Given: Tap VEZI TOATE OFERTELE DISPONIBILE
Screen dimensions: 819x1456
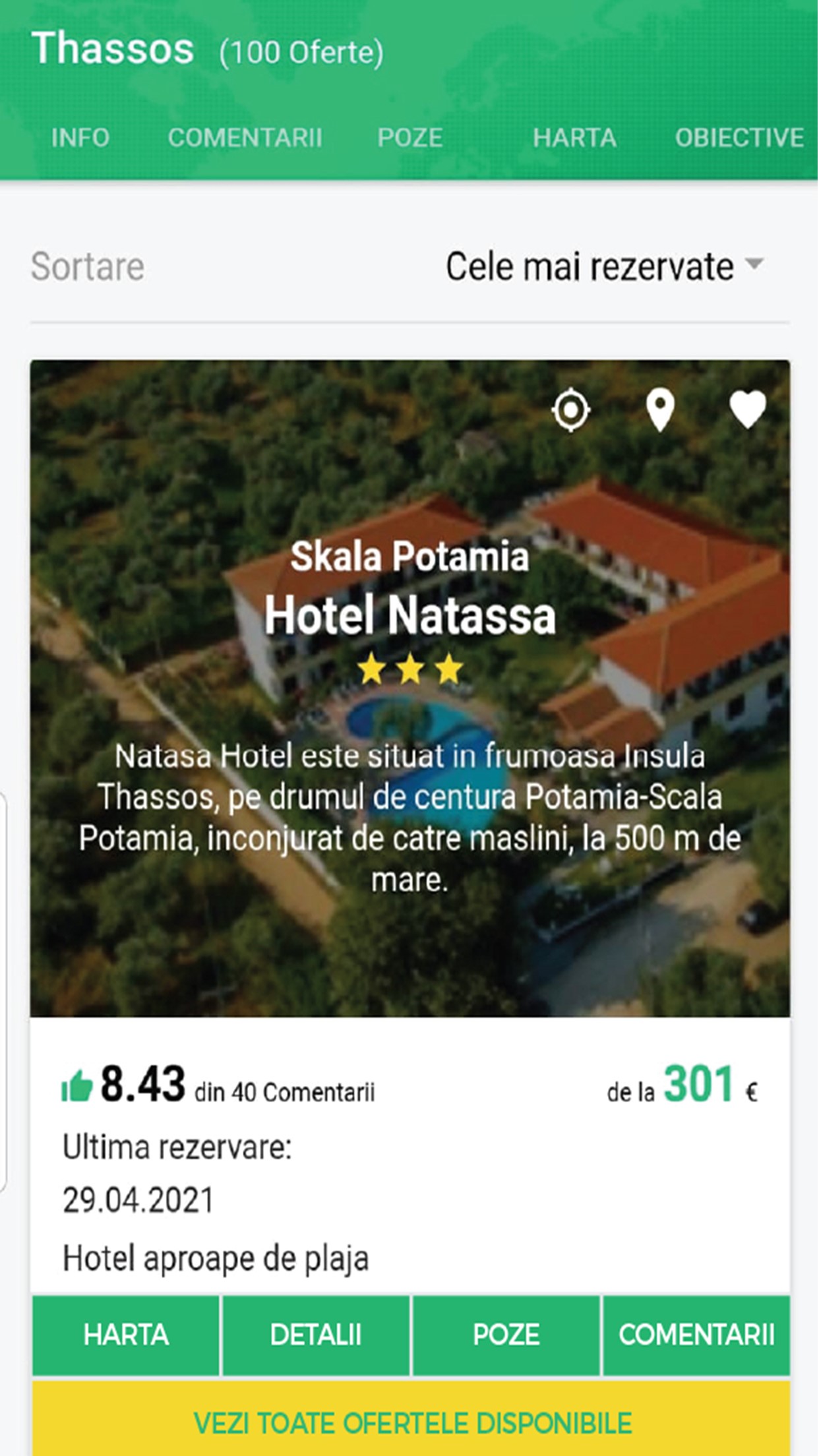Looking at the screenshot, I should point(412,1422).
